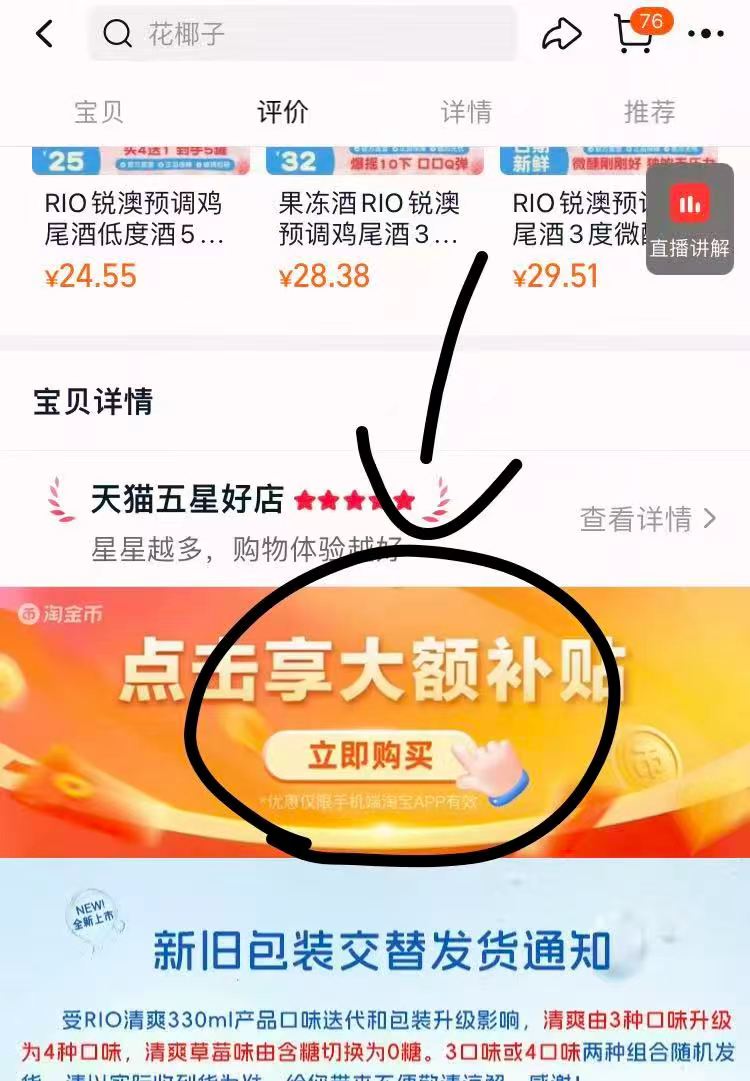Switch to the 宝贝 tab

pos(99,112)
